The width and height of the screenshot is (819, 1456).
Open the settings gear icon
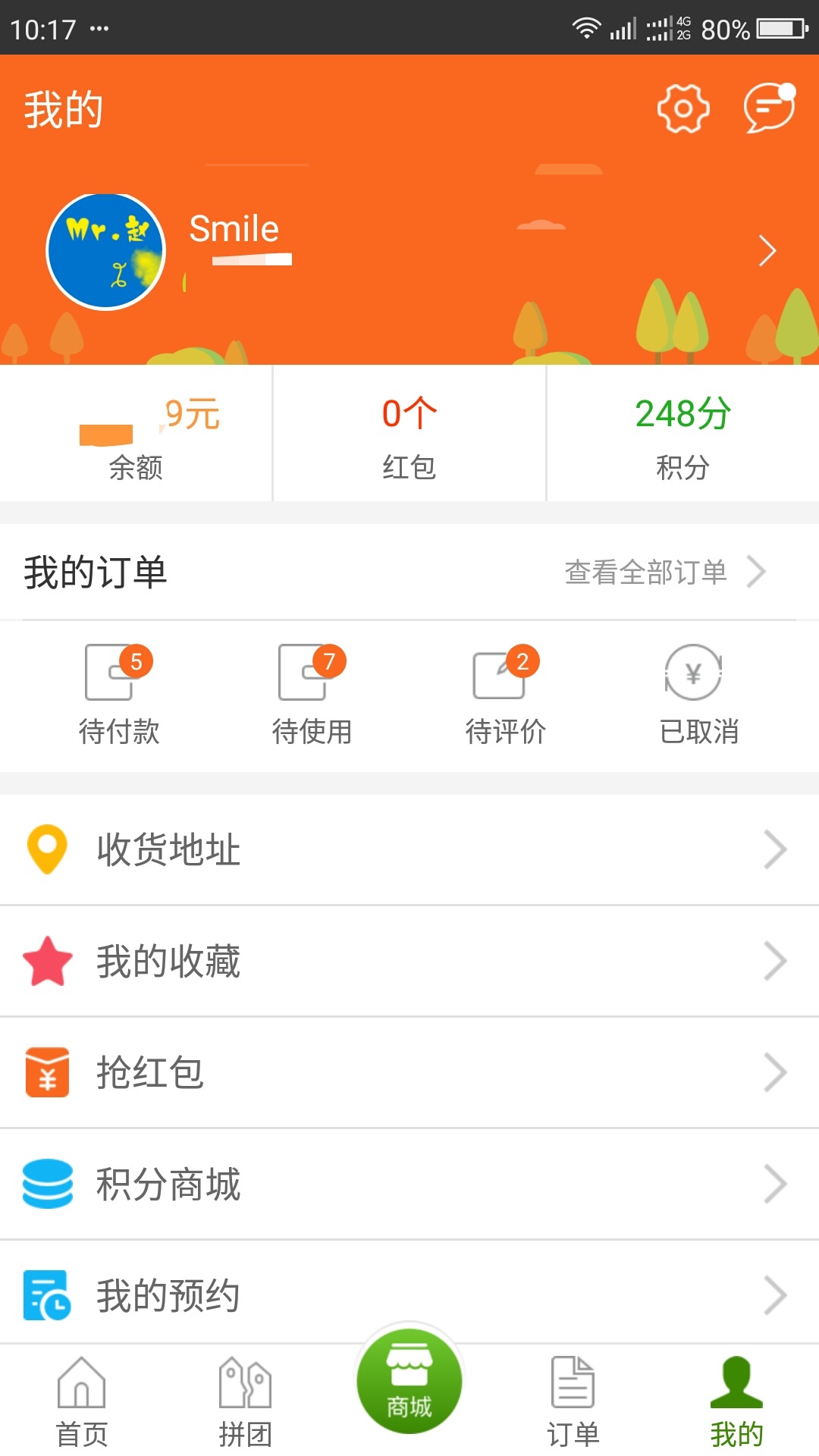coord(684,108)
